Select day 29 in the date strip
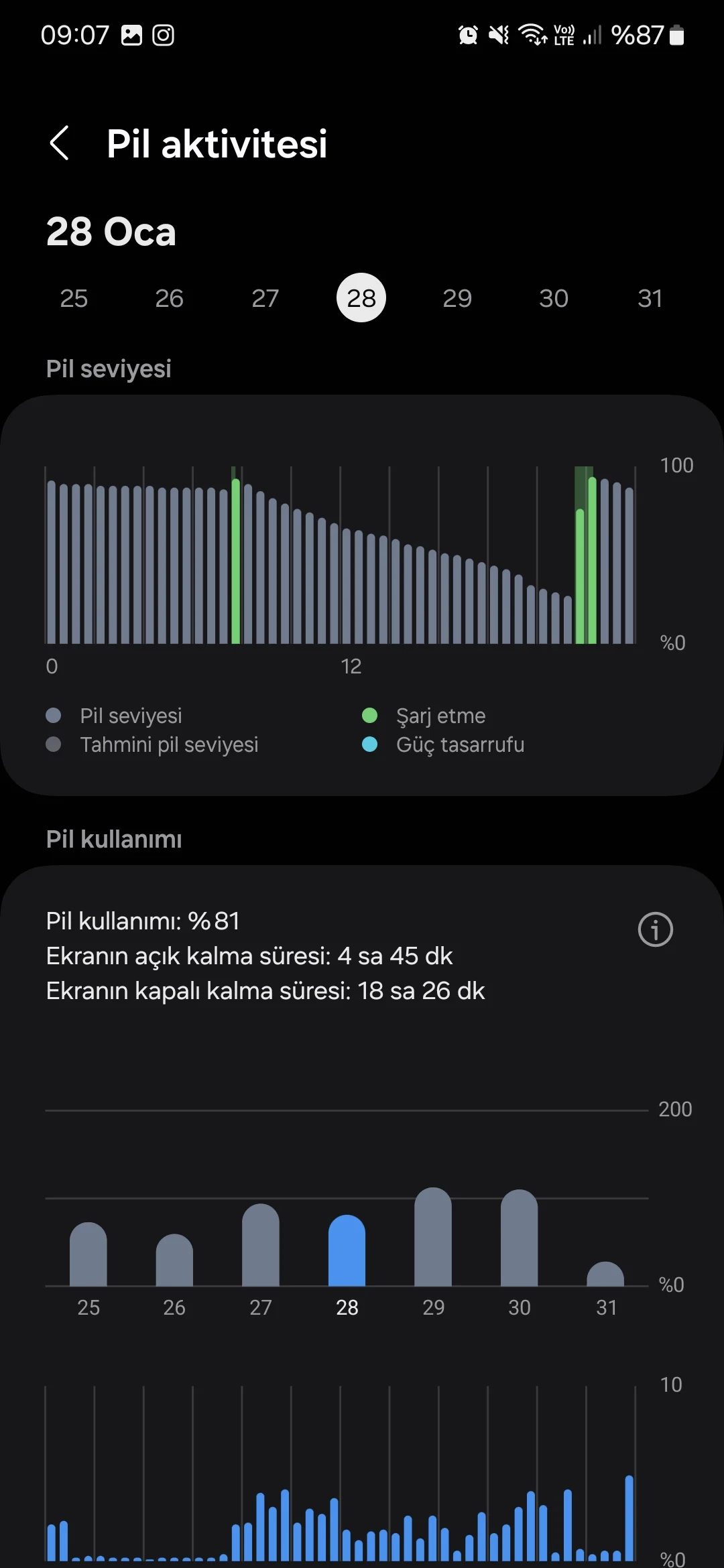 click(457, 298)
